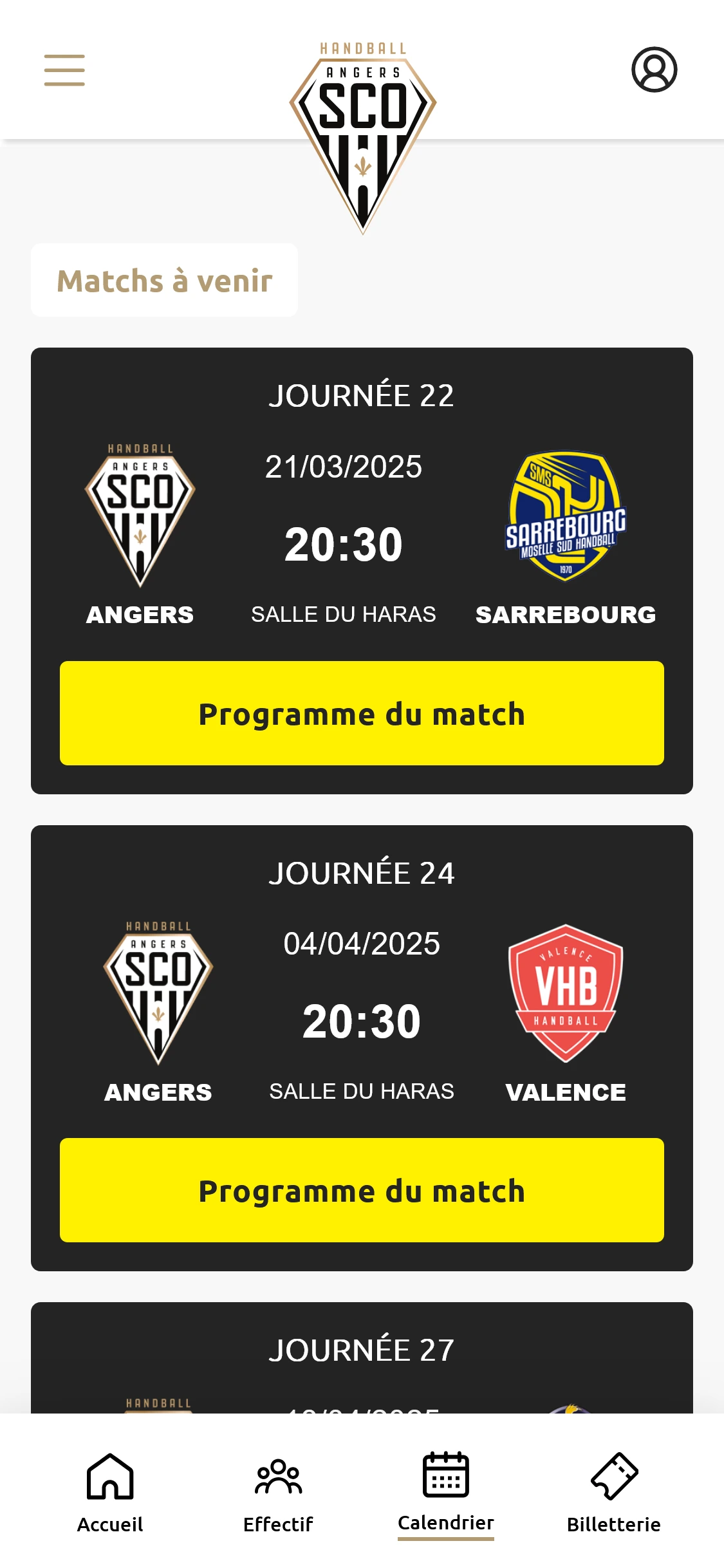Open the user profile icon
The height and width of the screenshot is (1568, 724).
tap(654, 70)
